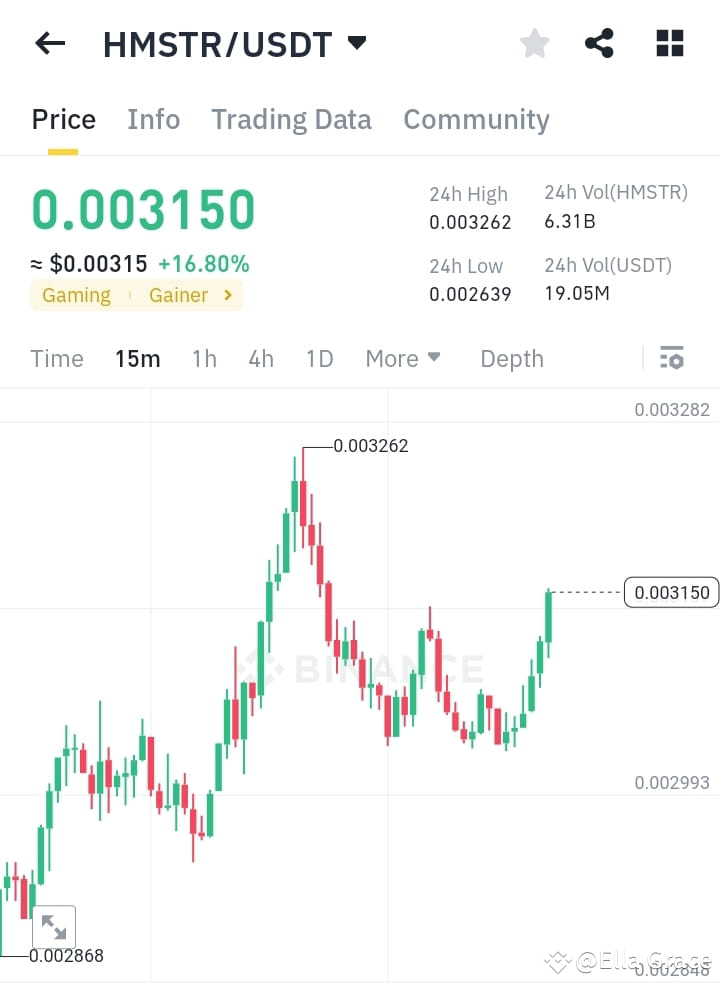This screenshot has height=983, width=720.
Task: Open the chart indicator settings icon
Action: (672, 358)
